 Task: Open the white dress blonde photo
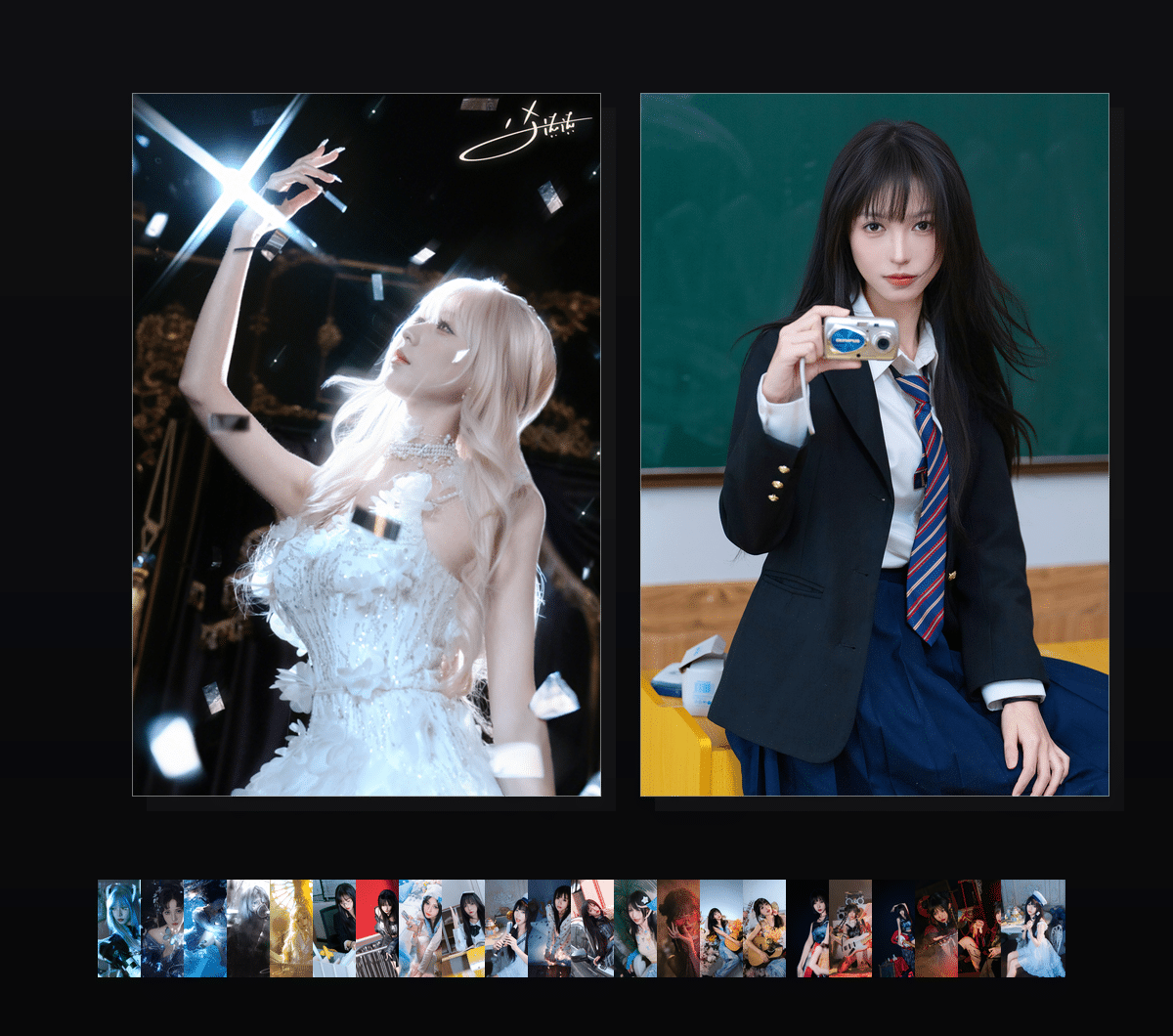pos(367,445)
